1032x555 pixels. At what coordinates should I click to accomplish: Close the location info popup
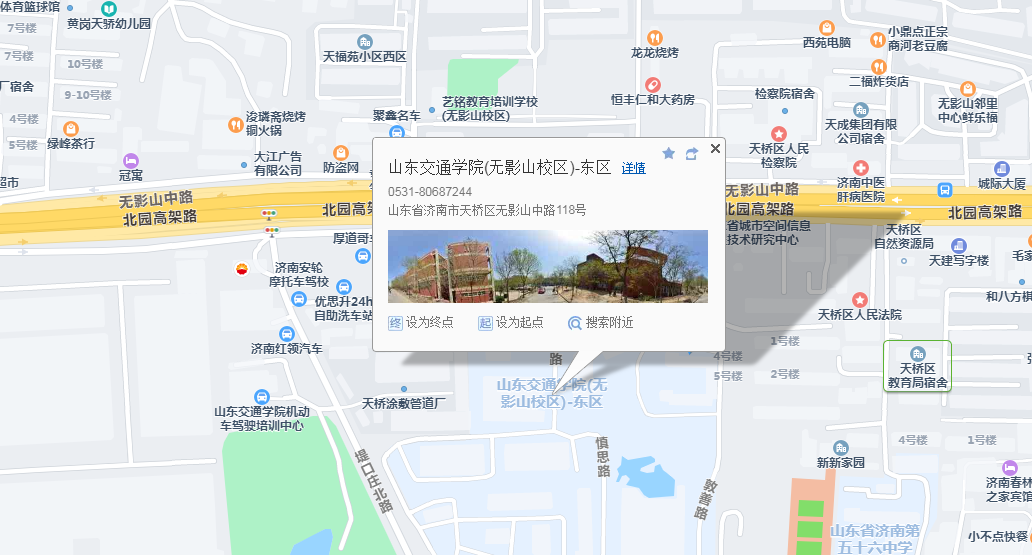coord(715,149)
